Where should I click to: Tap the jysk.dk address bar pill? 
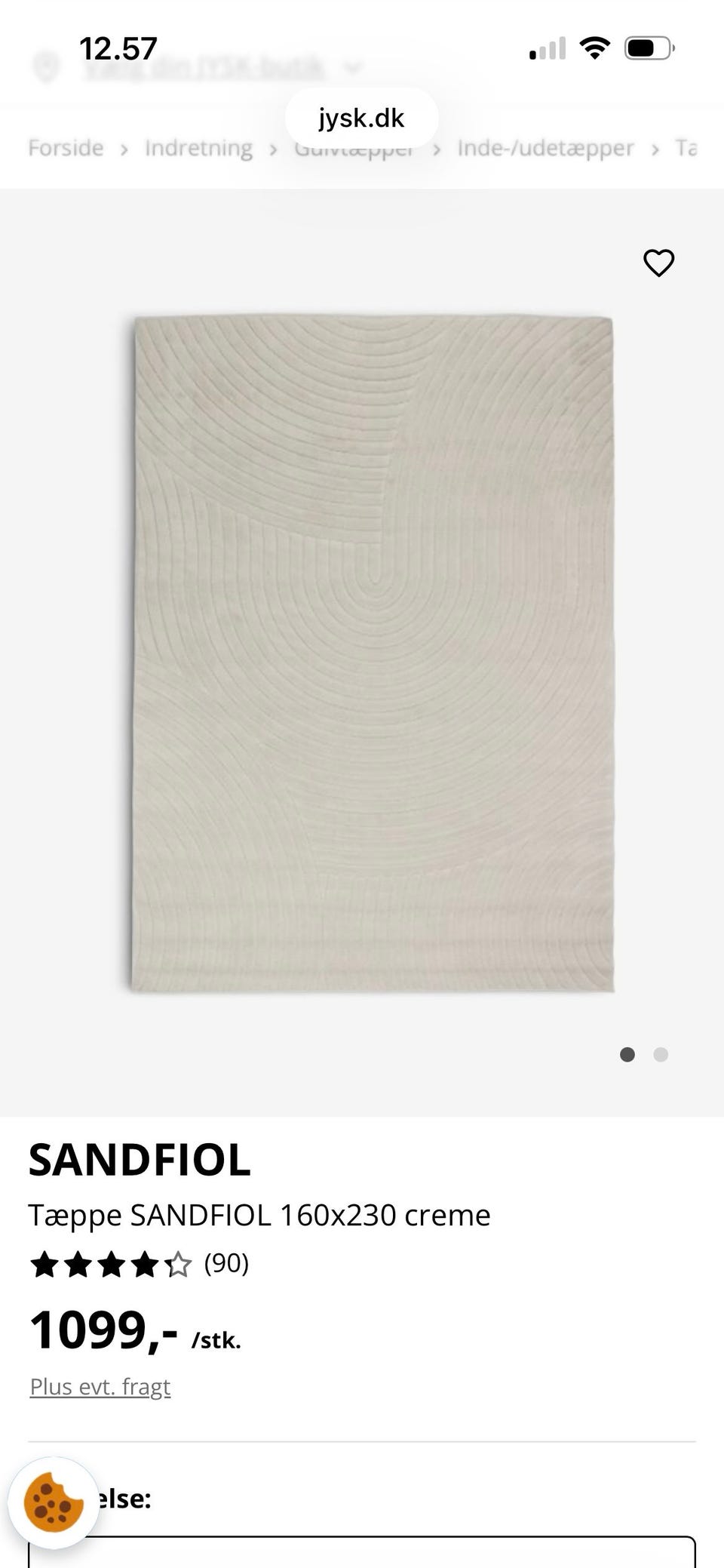click(362, 118)
